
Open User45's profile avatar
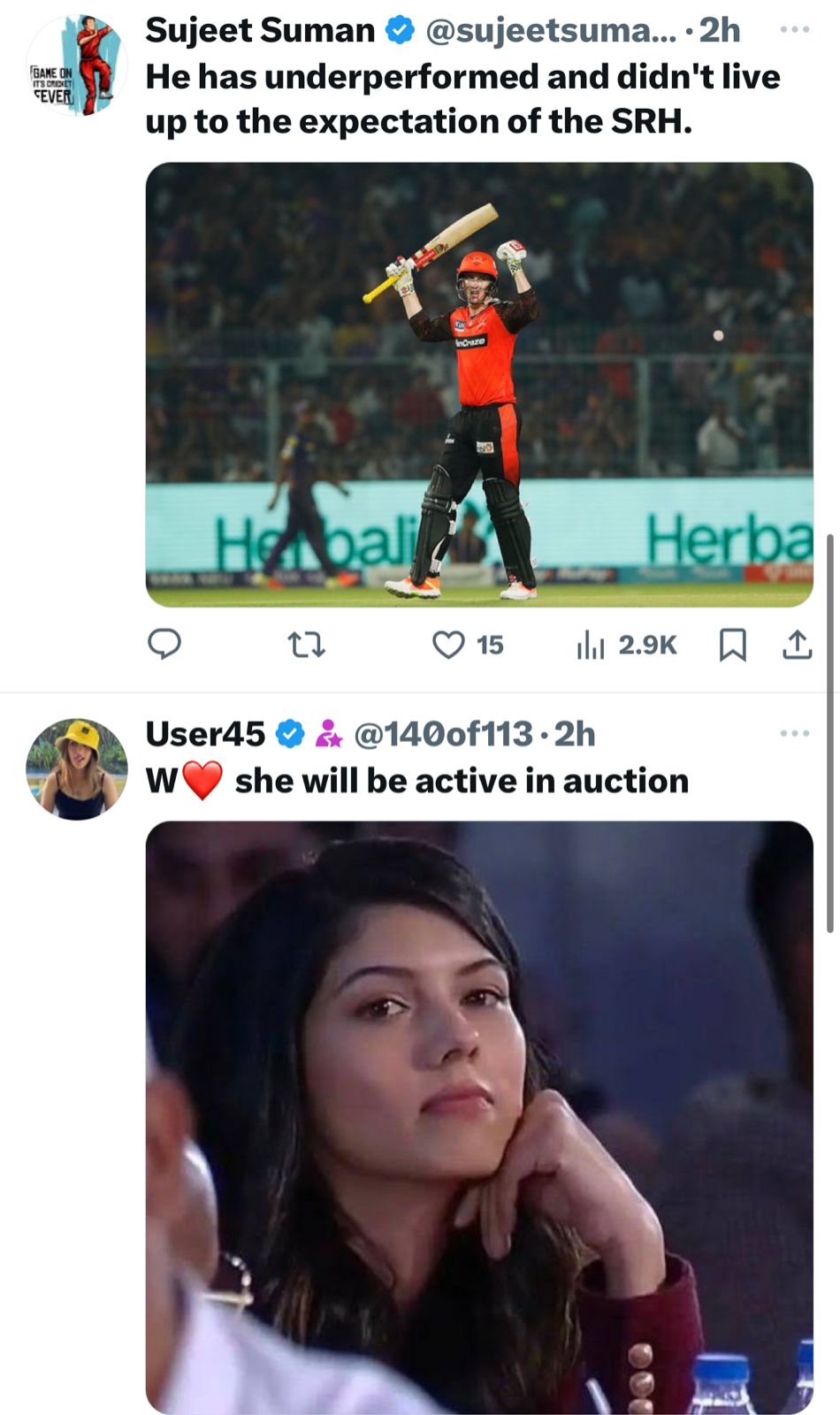pos(76,769)
